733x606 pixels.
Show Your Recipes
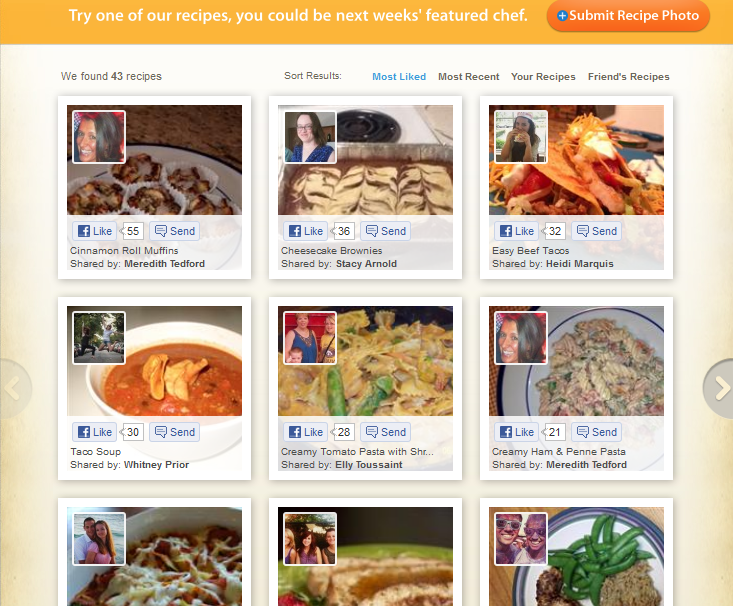point(543,77)
